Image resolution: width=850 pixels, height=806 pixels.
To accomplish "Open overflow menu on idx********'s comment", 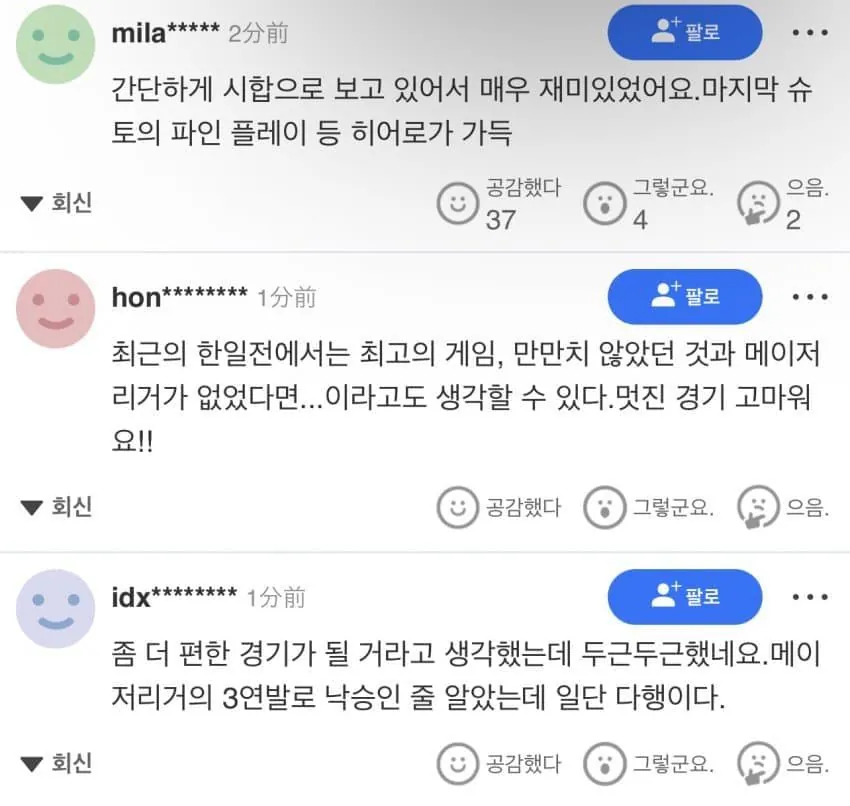I will point(810,597).
